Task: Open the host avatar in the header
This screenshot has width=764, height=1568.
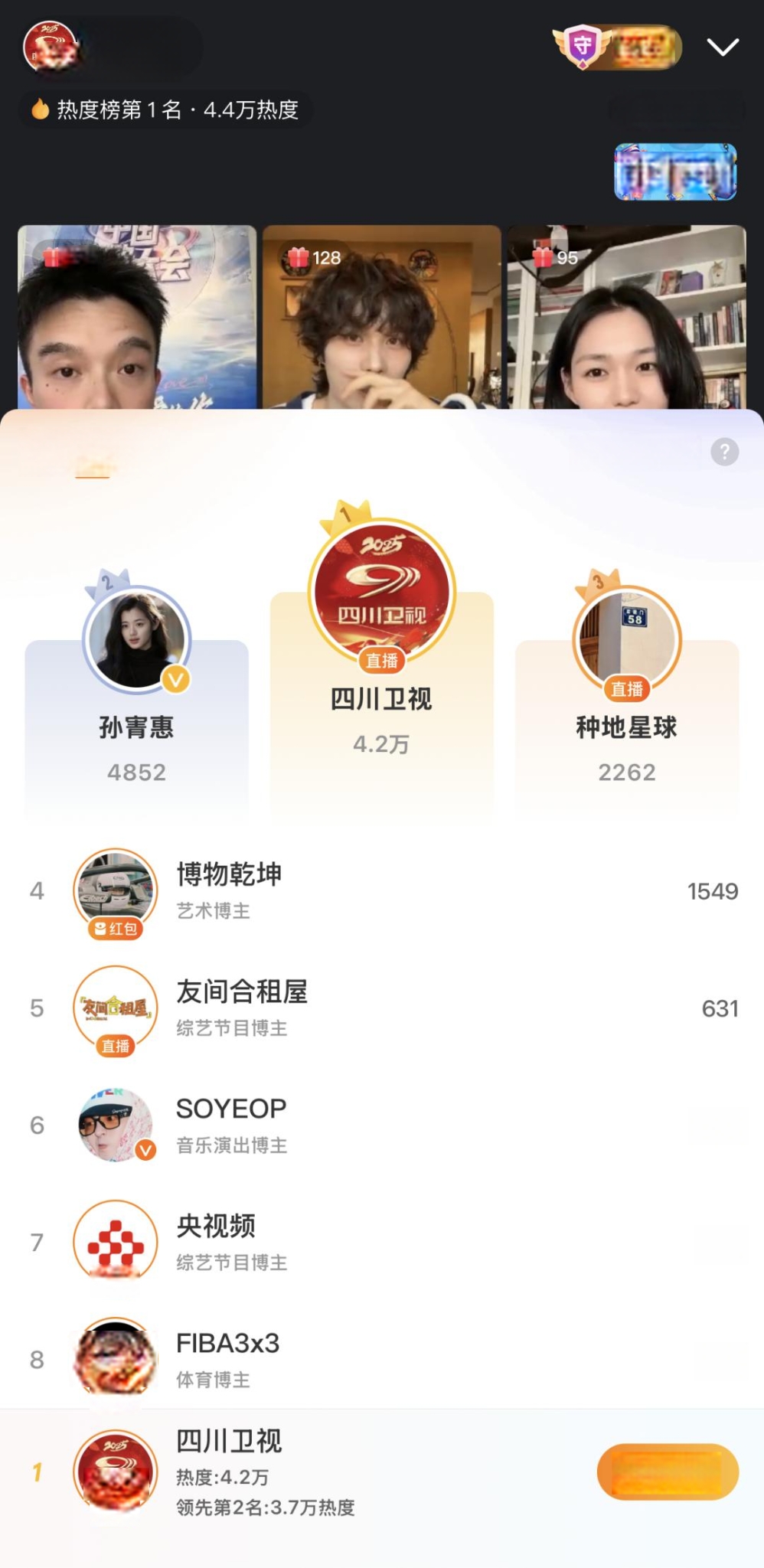Action: coord(51,47)
